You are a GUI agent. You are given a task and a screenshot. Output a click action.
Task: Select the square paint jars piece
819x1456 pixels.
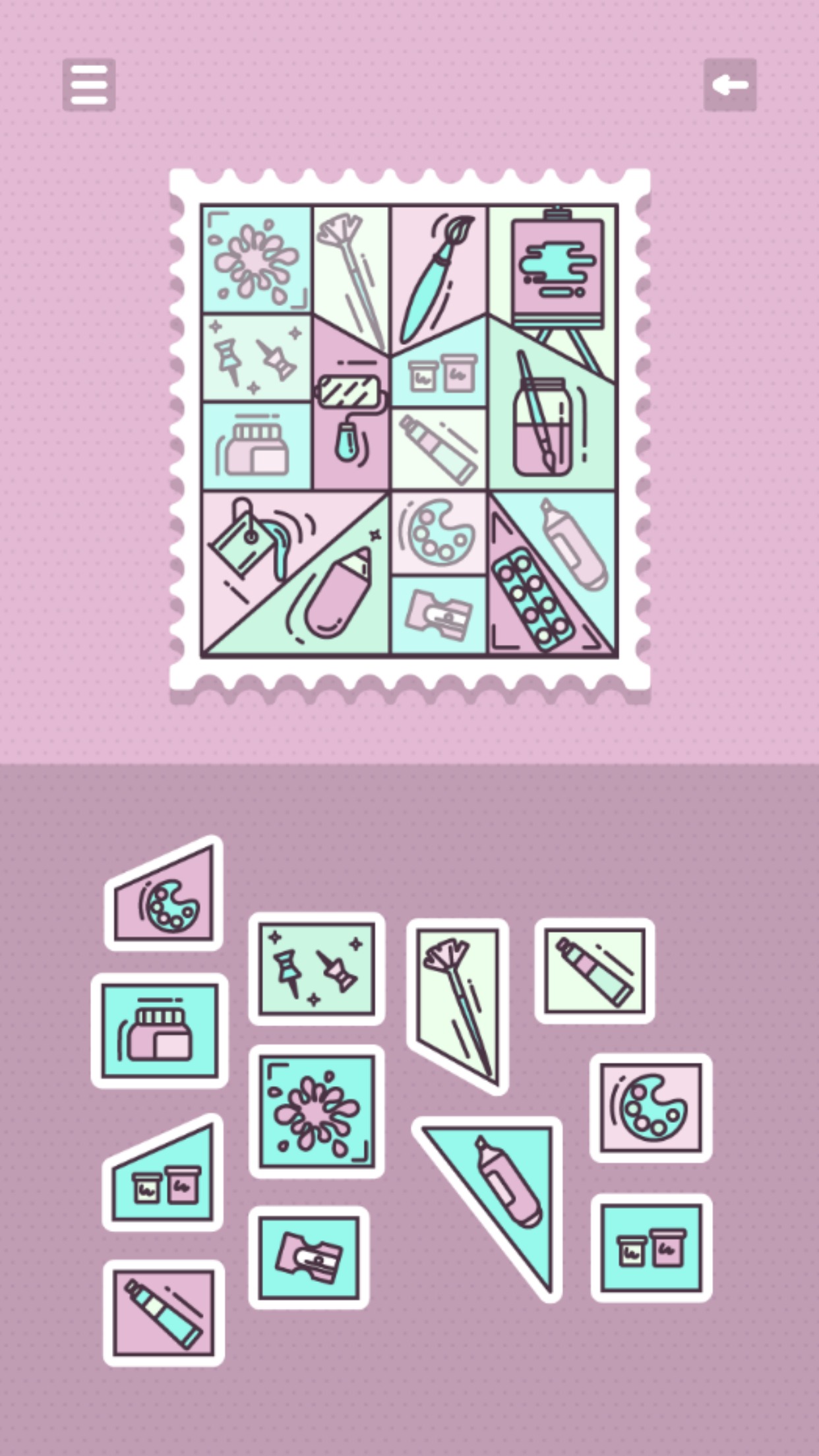point(652,1248)
